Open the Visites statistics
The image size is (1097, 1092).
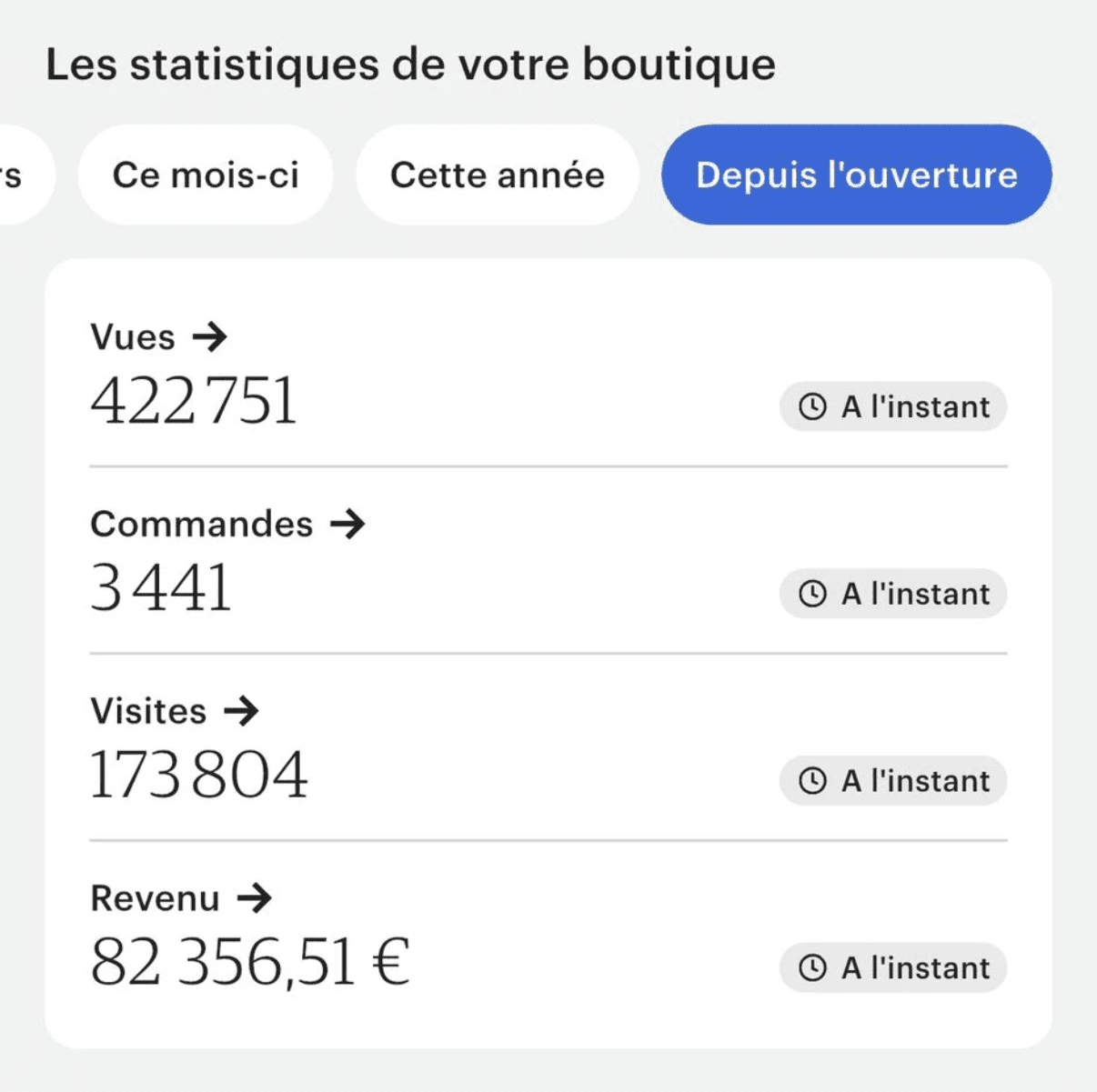[x=175, y=711]
